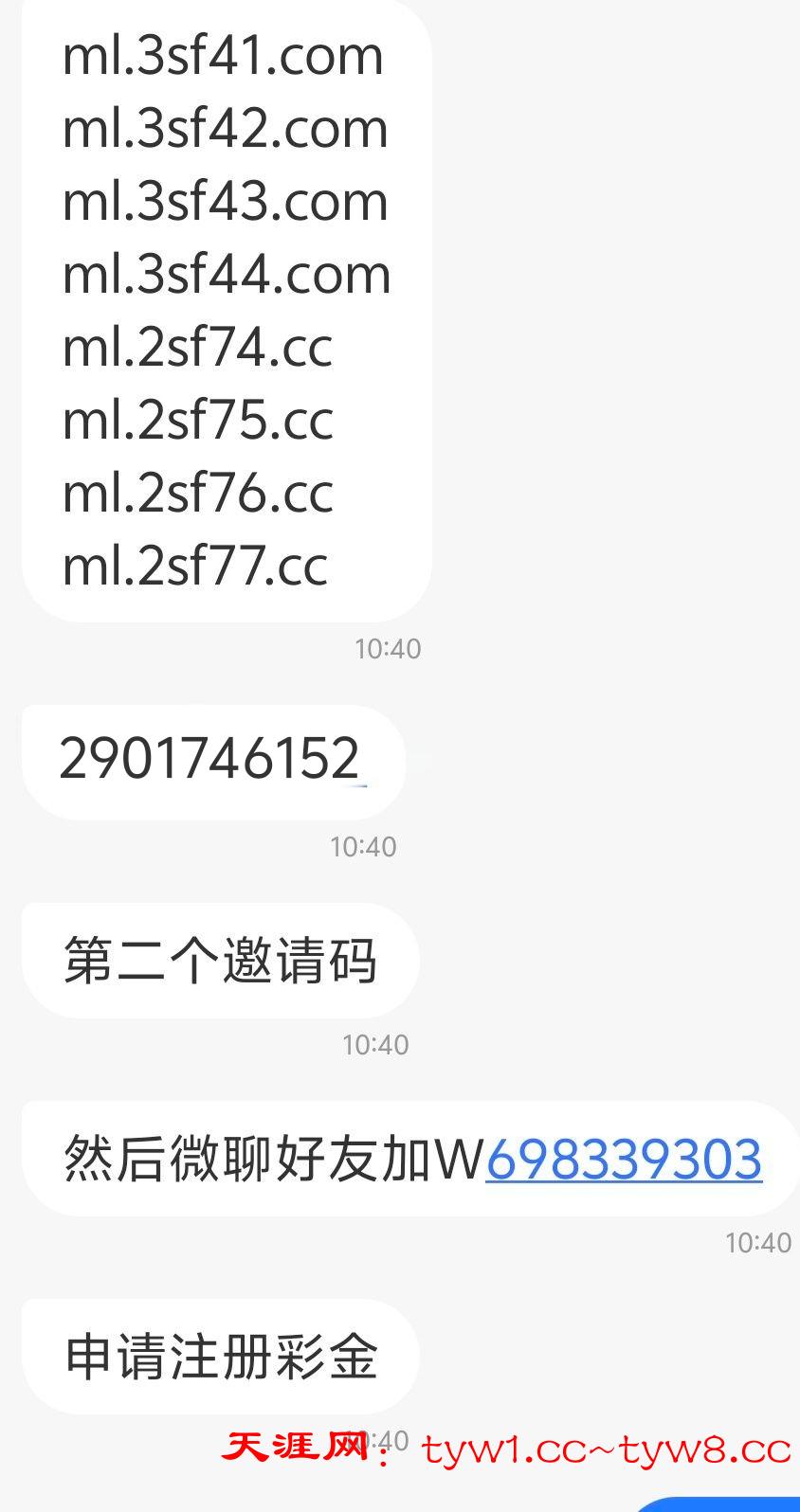This screenshot has height=1512, width=800.
Task: Open the underlined number 698339303 link
Action: click(x=624, y=1159)
